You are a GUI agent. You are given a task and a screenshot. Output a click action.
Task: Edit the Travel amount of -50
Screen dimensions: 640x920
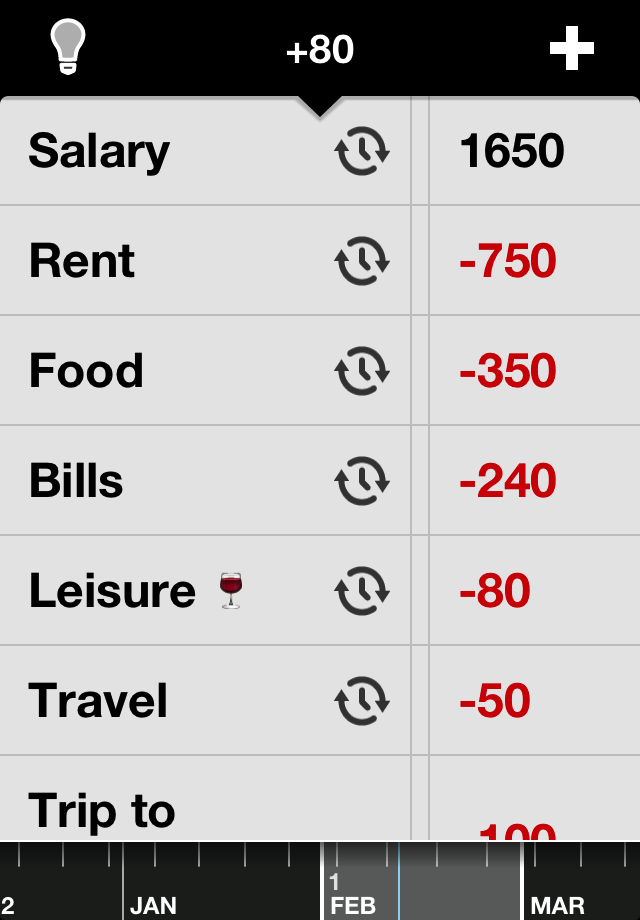tap(493, 701)
